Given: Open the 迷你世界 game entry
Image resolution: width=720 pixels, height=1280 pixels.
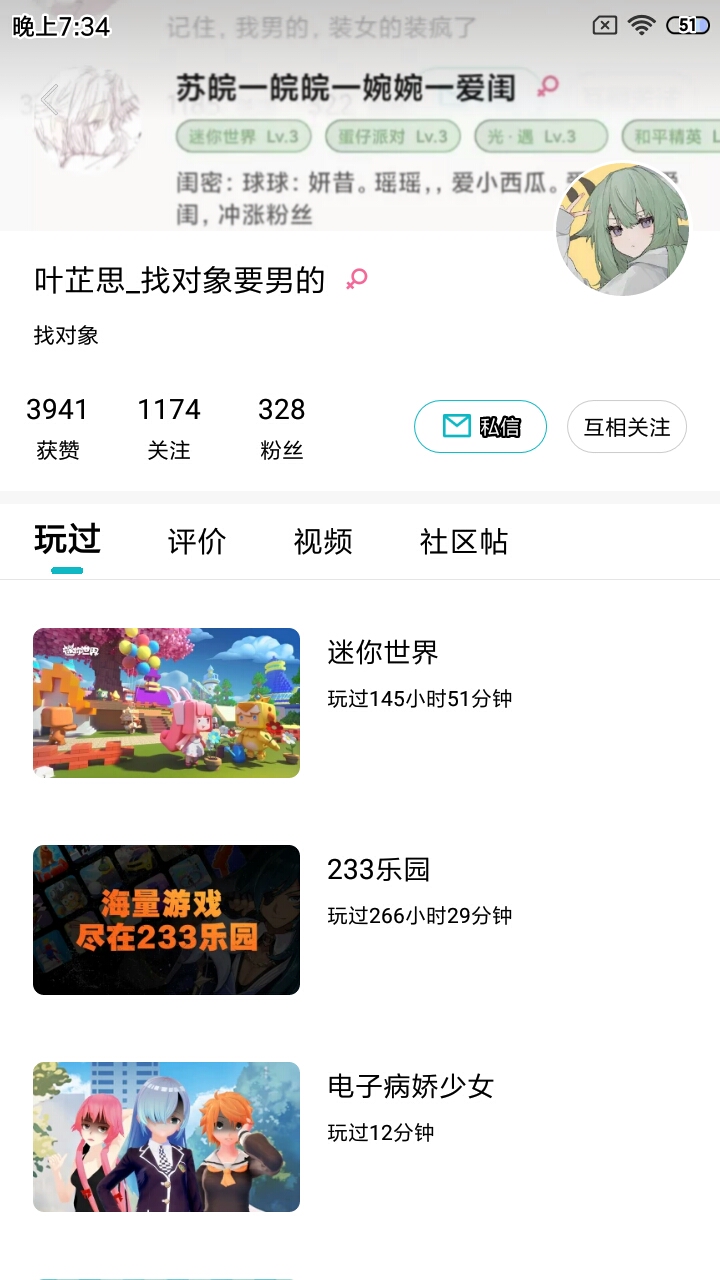Looking at the screenshot, I should tap(360, 703).
